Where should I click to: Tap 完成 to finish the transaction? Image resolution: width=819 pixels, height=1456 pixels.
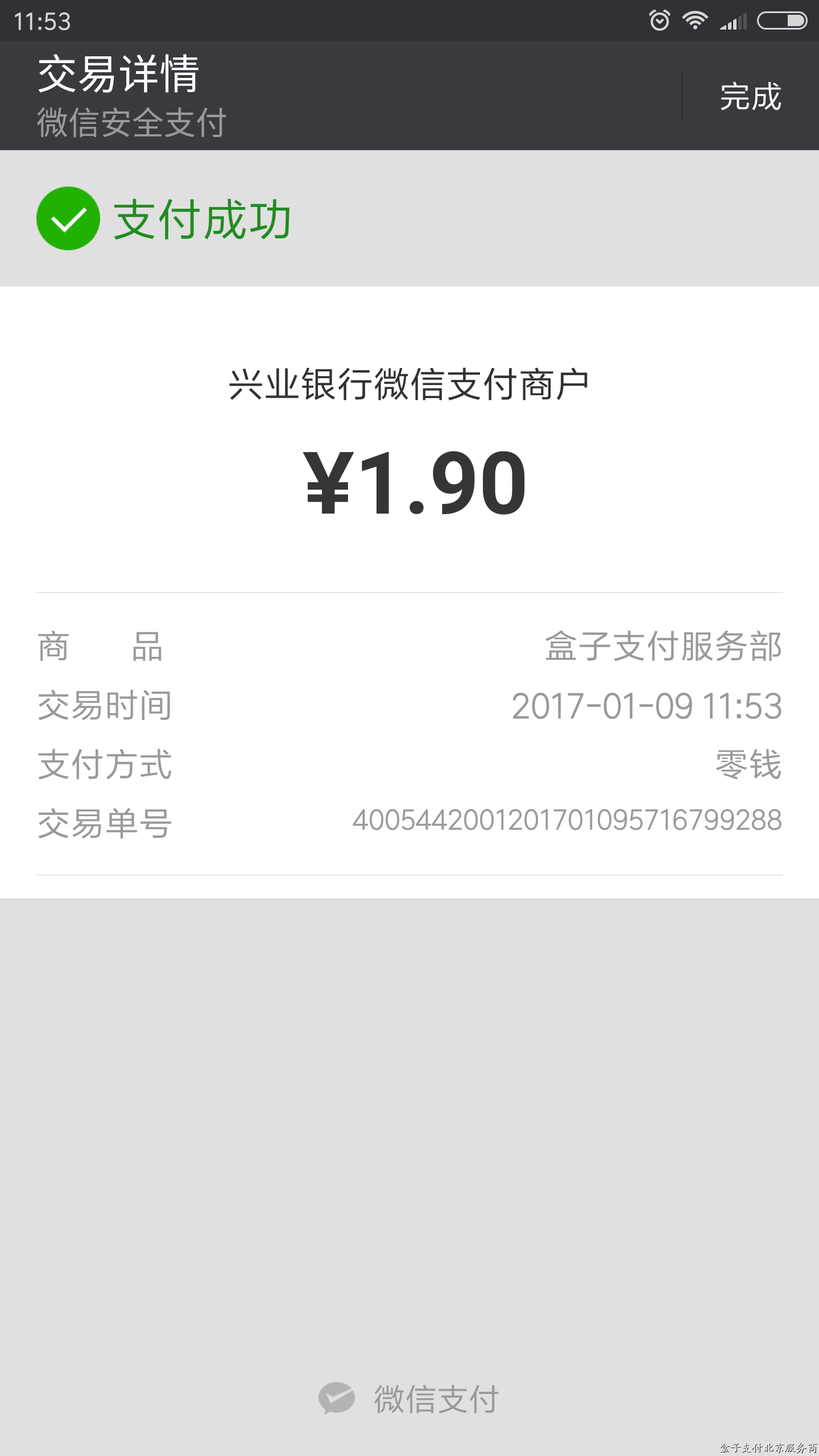click(751, 96)
